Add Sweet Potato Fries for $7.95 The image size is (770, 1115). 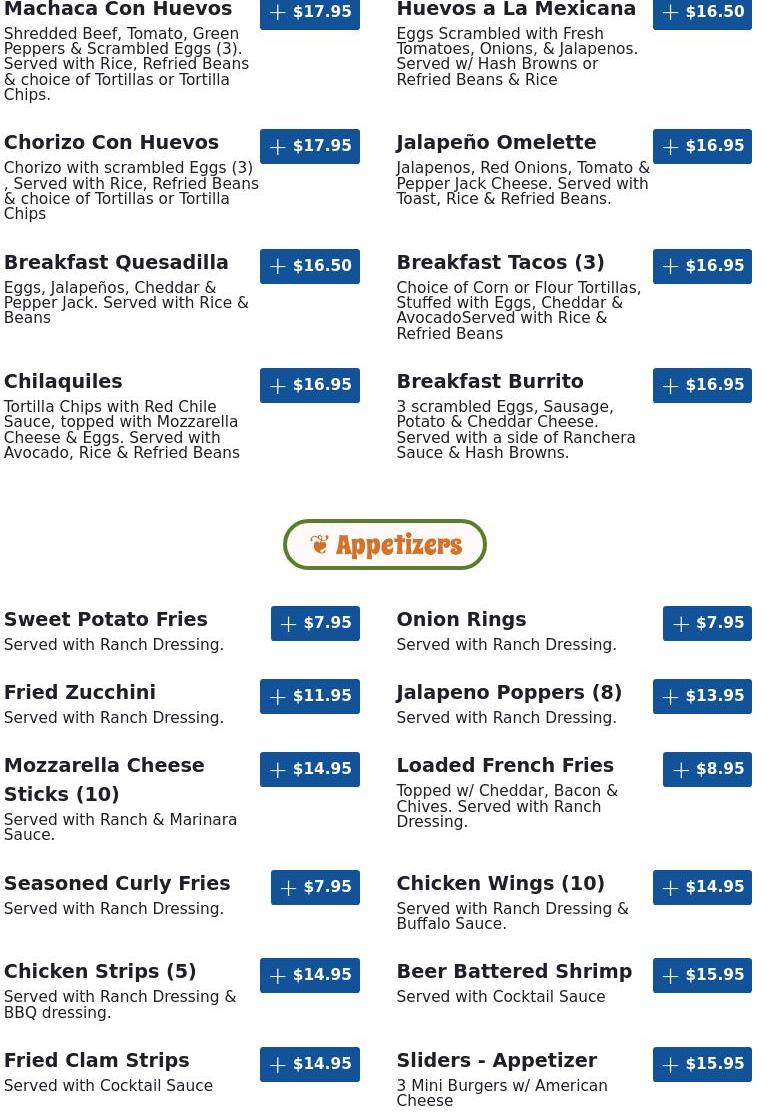pyautogui.click(x=315, y=623)
